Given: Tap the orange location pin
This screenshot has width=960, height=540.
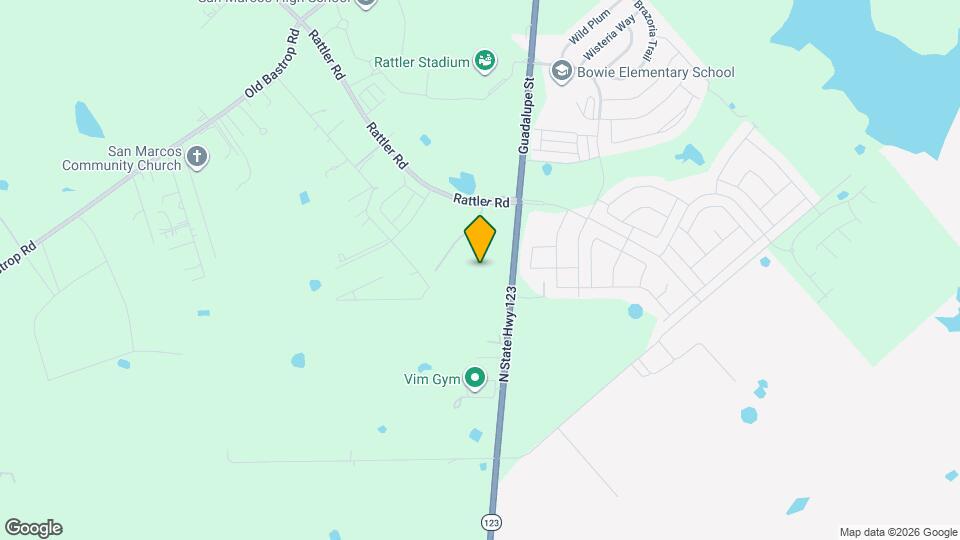Looking at the screenshot, I should click(x=480, y=238).
